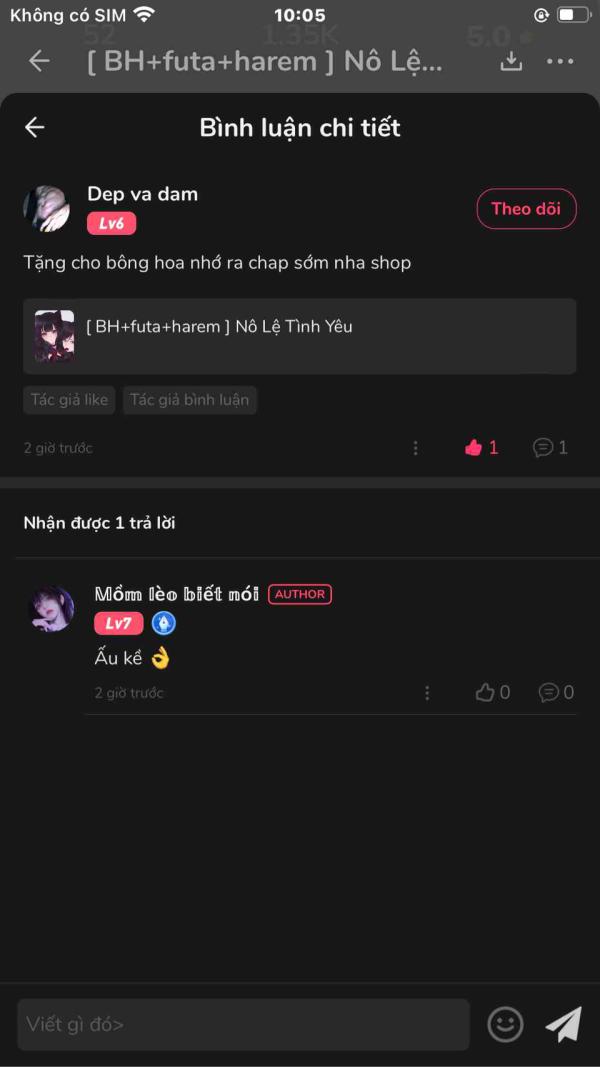Tap Theo dõi to follow Dep va dam

click(526, 208)
